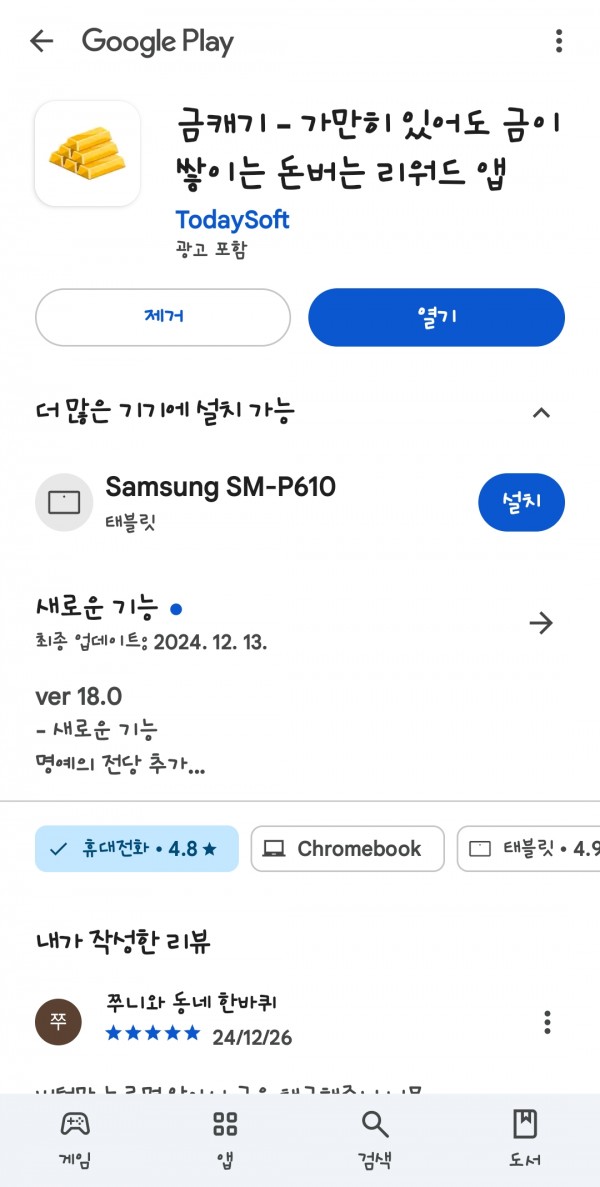600x1187 pixels.
Task: Collapse the 더 많은 기기에 설치 가능 section
Action: [541, 413]
